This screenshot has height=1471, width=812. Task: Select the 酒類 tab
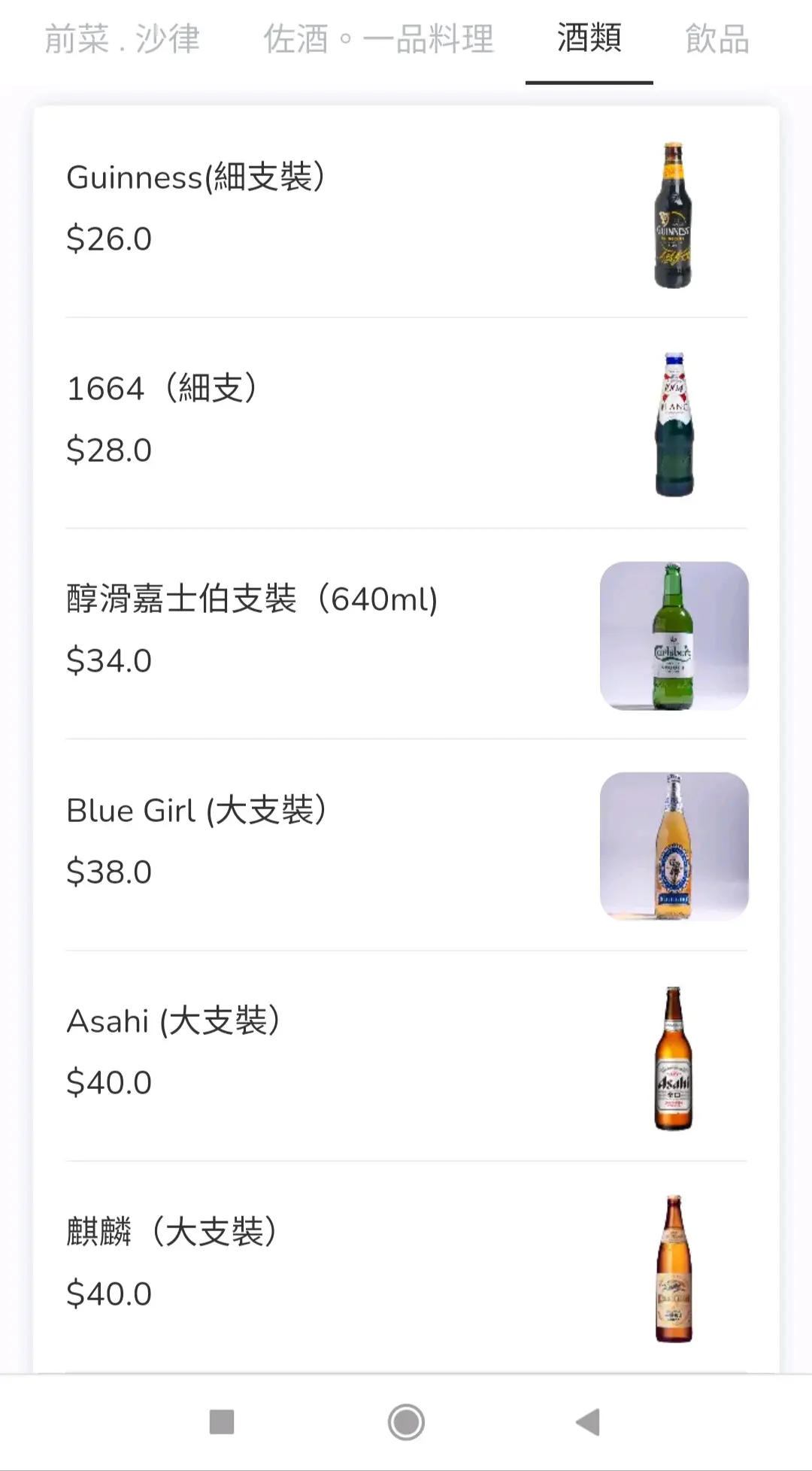[x=589, y=39]
